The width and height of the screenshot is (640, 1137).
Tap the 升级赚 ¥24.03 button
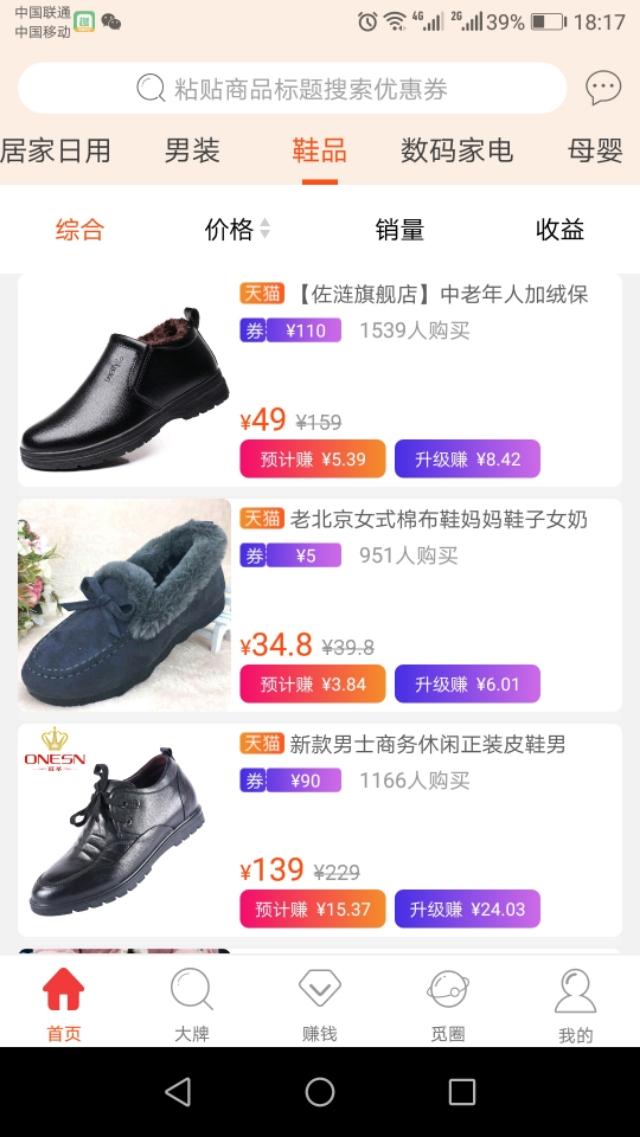coord(467,910)
